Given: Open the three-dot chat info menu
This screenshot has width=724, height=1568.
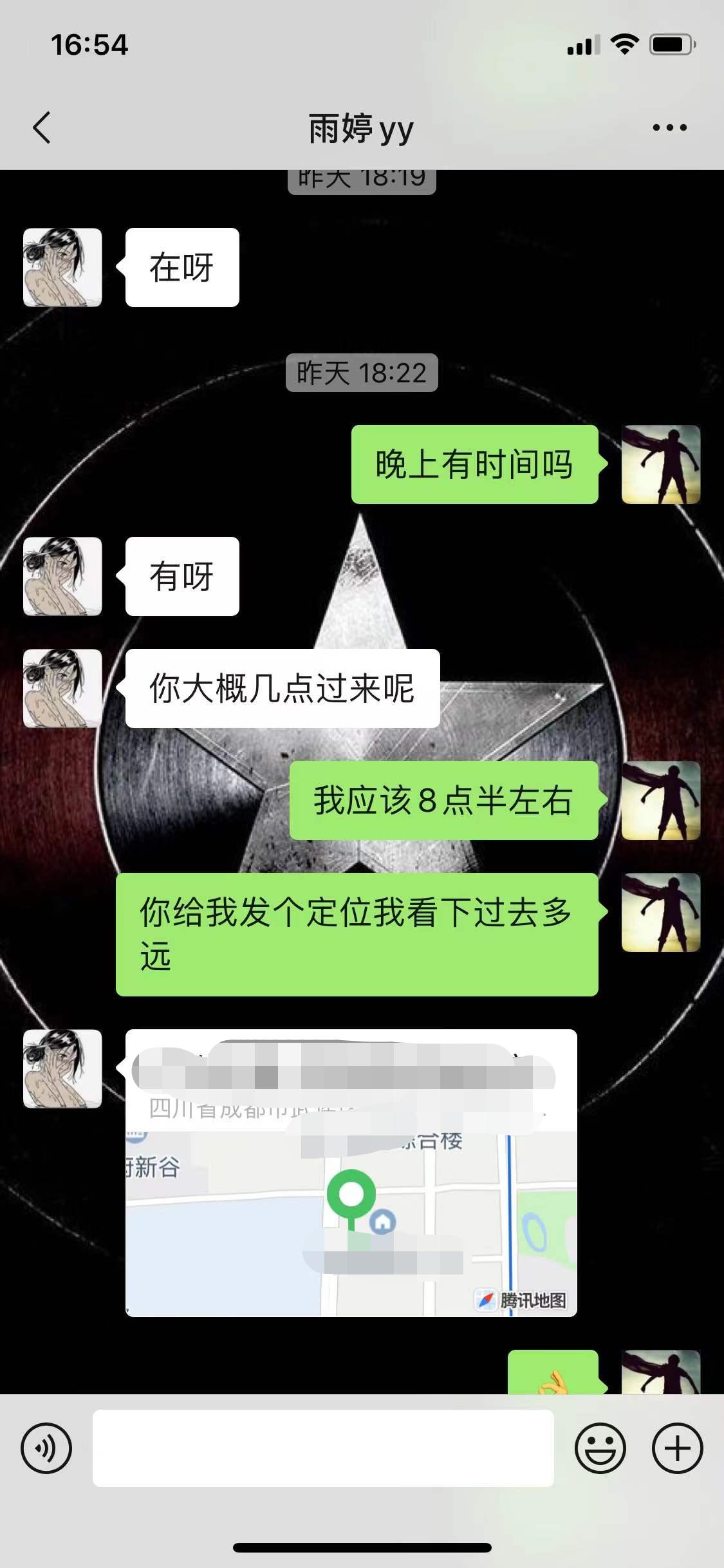Looking at the screenshot, I should (x=669, y=127).
